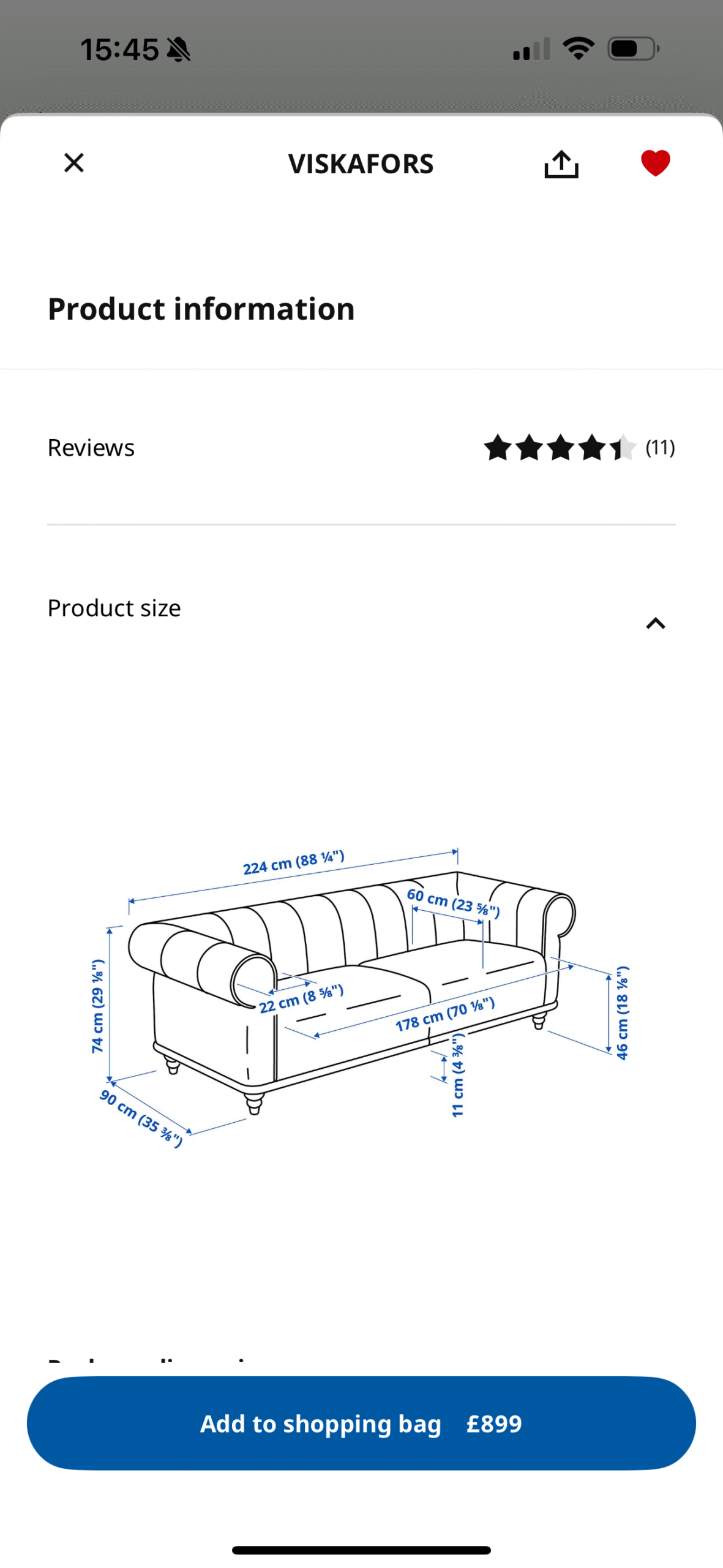
Task: Close the VISKAFORS product information sheet
Action: tap(74, 163)
